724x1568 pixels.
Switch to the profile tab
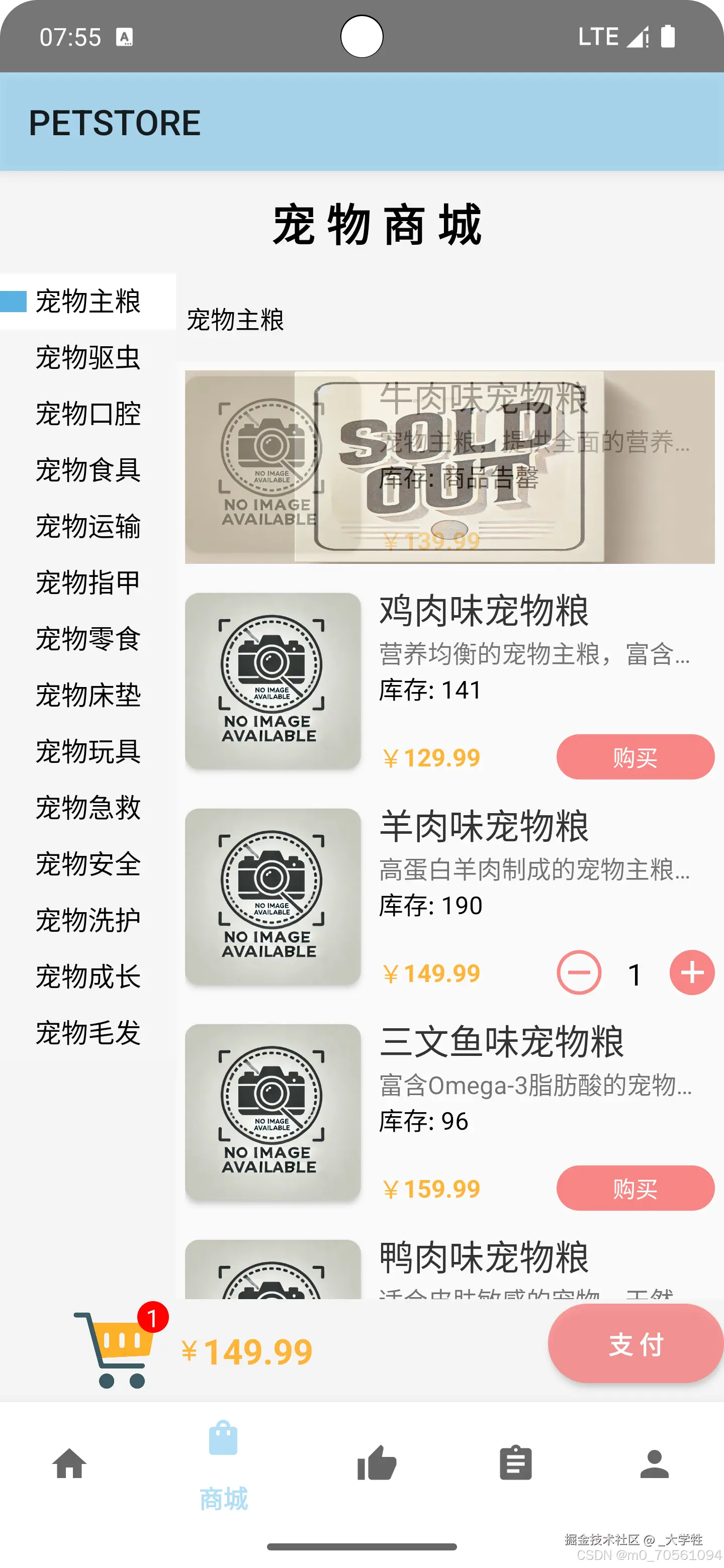click(x=655, y=1463)
